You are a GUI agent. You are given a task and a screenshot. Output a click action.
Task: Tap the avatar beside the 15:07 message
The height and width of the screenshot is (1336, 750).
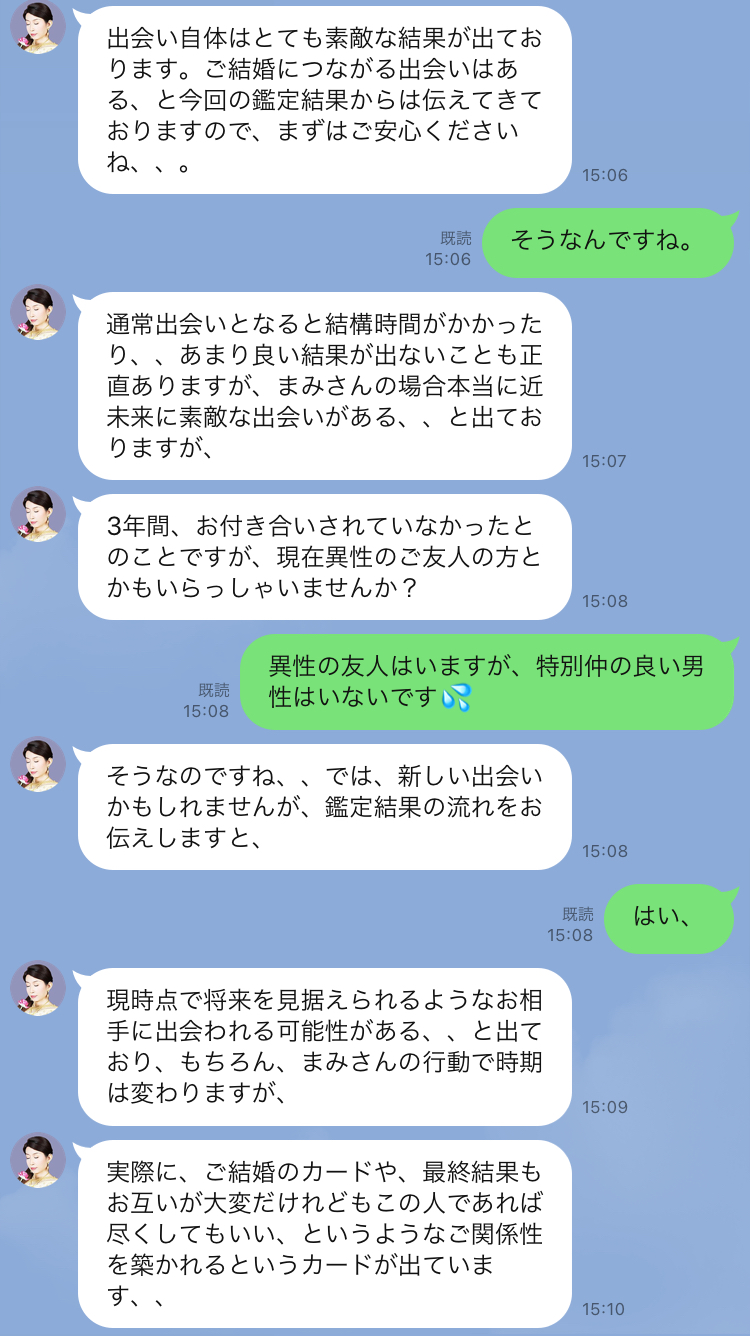(x=37, y=315)
